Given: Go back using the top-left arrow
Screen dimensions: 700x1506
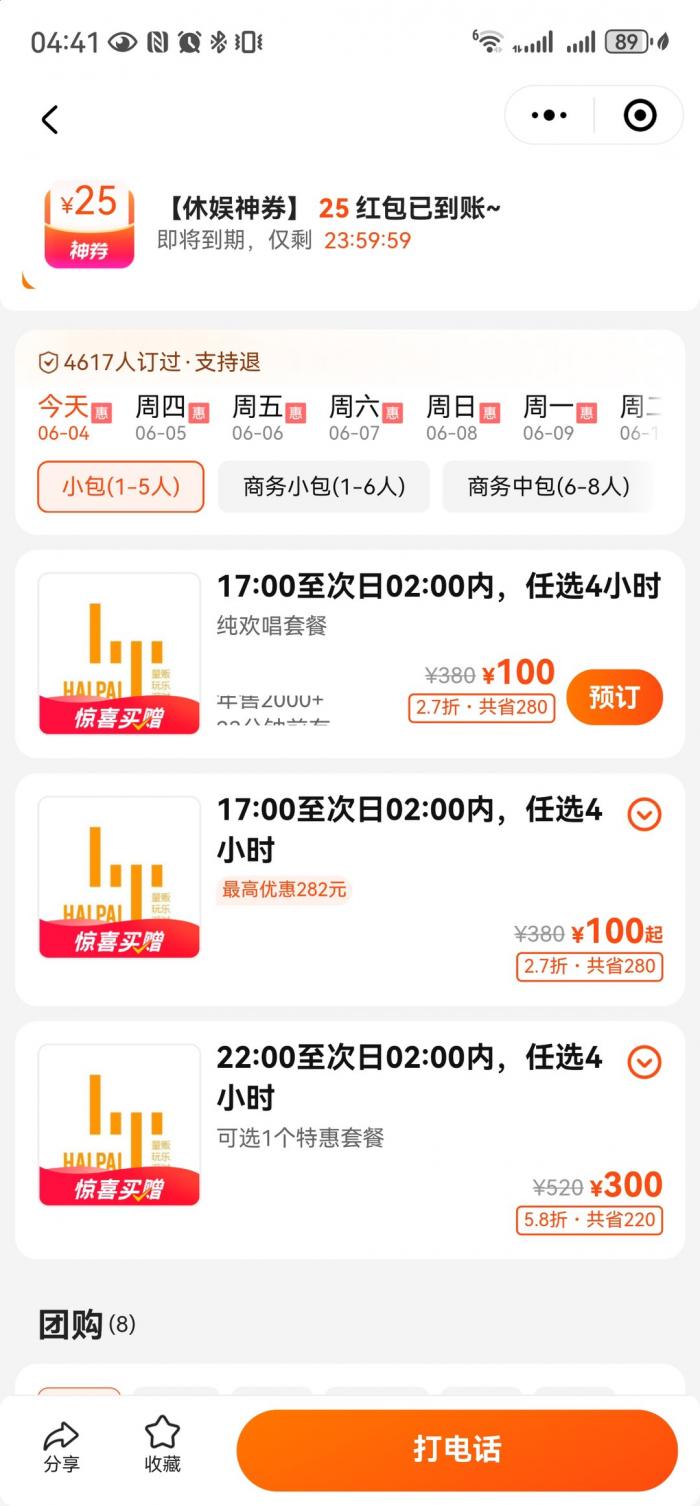Looking at the screenshot, I should 50,119.
